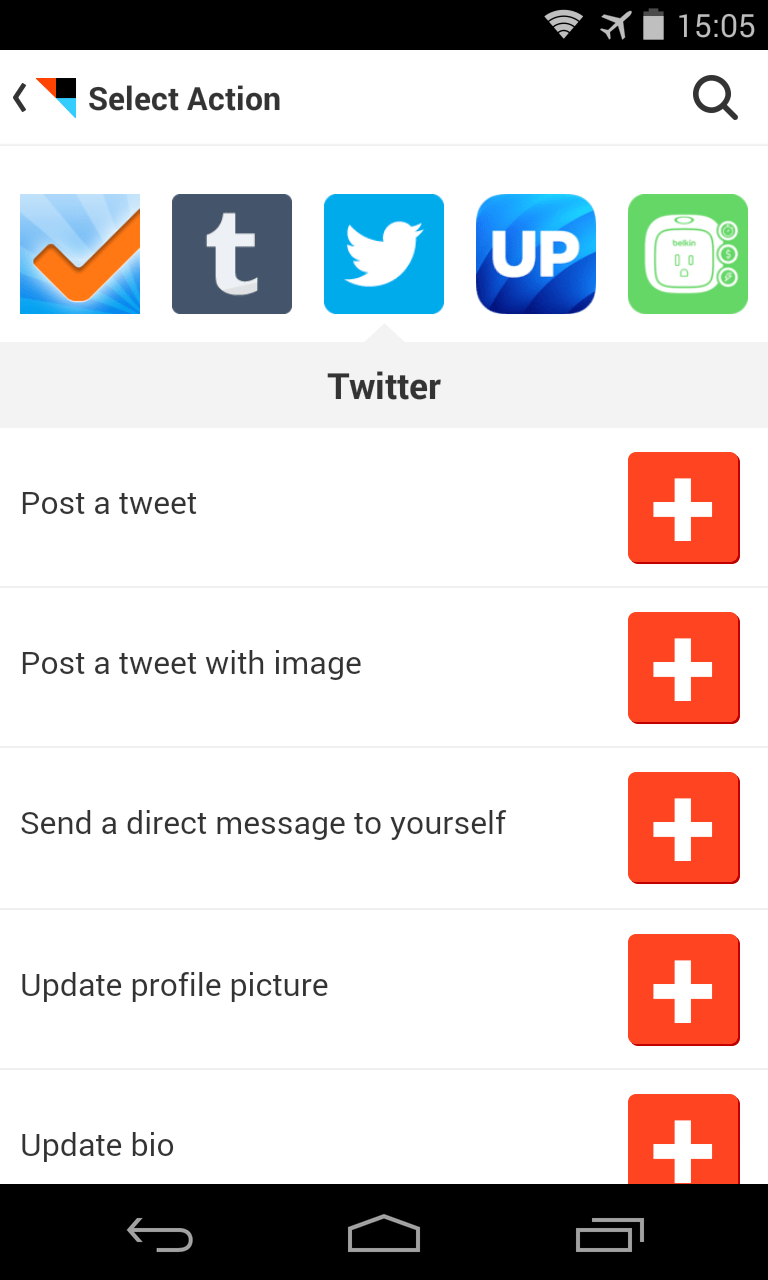
Task: Select the orange checkmark channel icon
Action: click(80, 254)
